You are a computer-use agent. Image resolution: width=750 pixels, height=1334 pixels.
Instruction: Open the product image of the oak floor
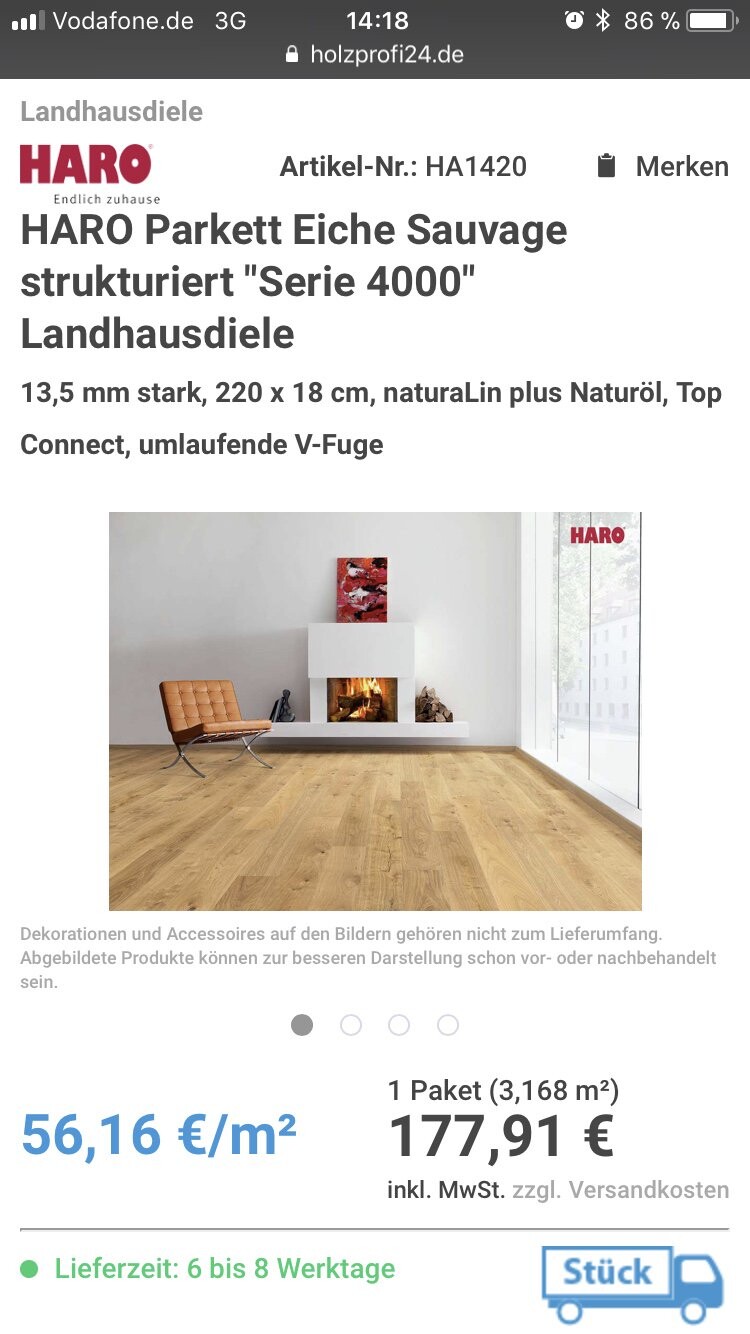coord(375,710)
